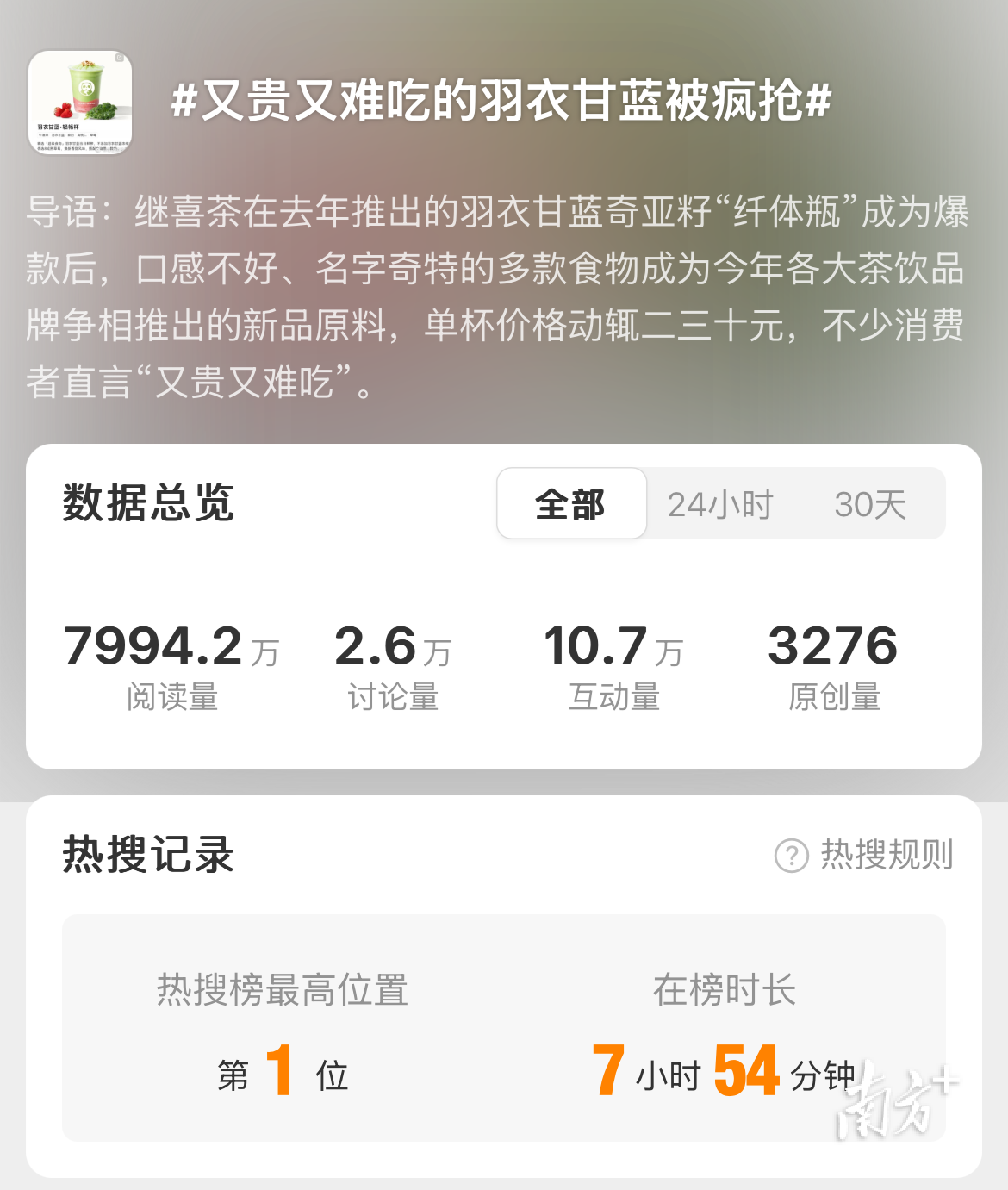Click the kale drink topic thumbnail

click(82, 103)
